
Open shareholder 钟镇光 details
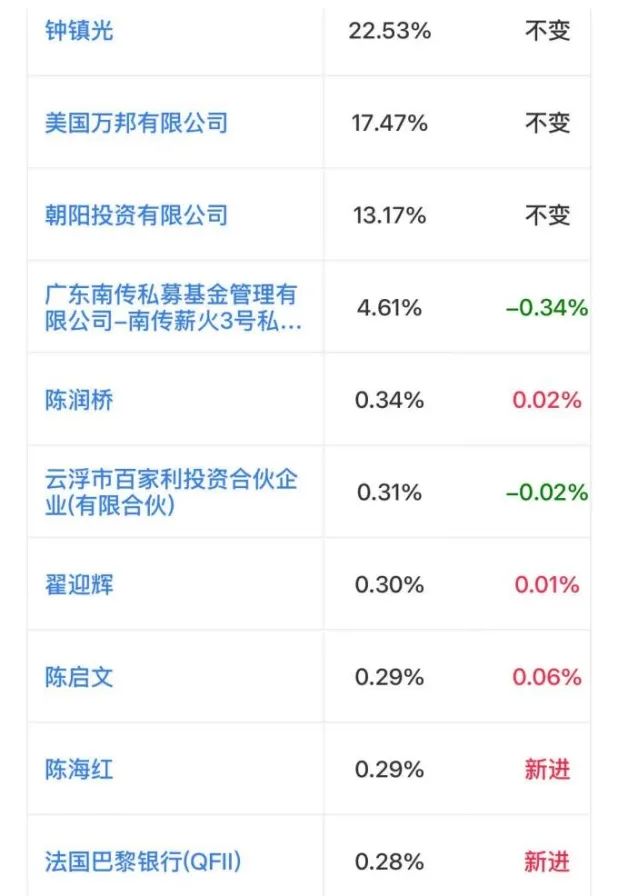coord(79,31)
